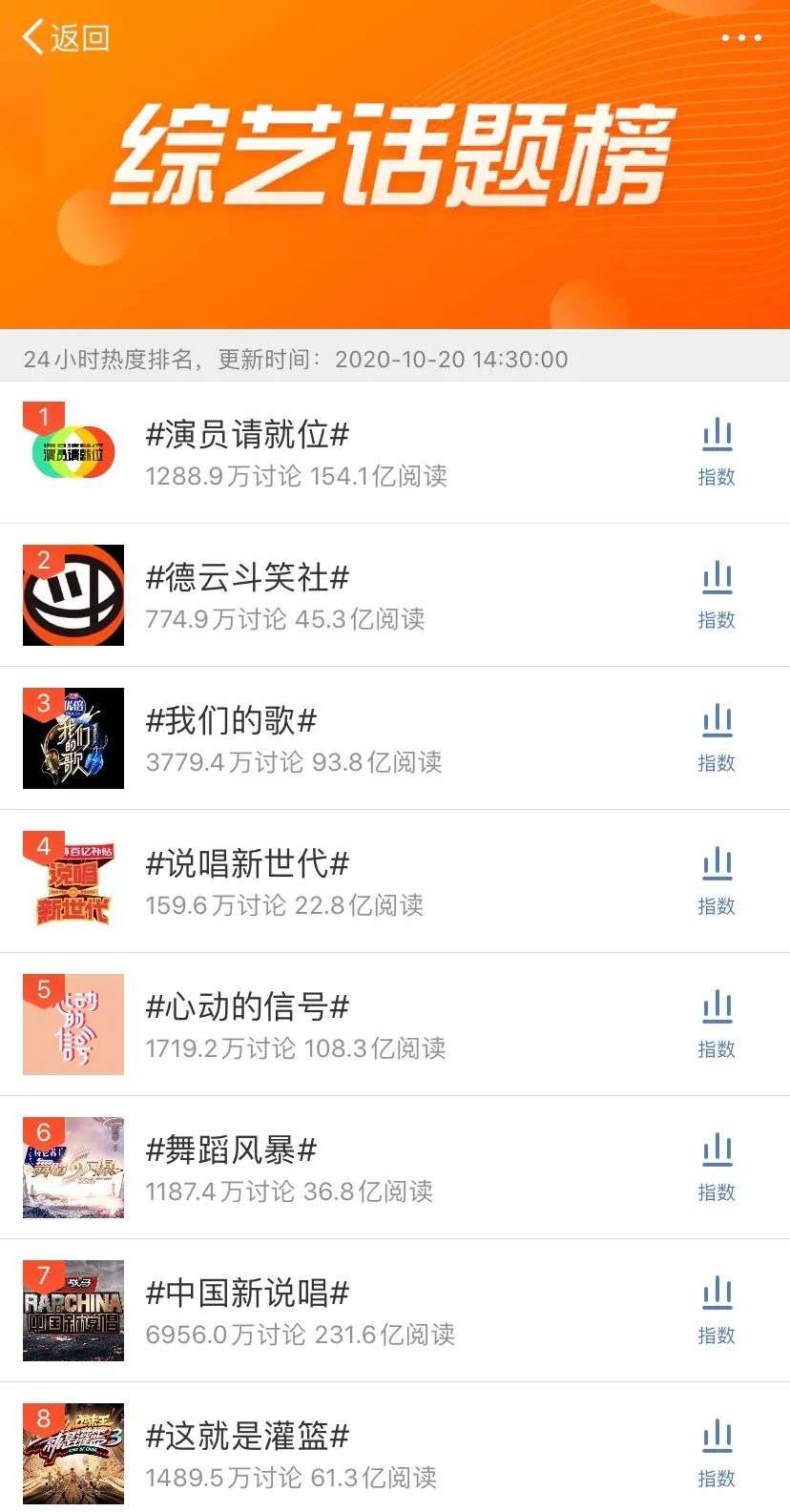View 指数 for #中国新说唱#

717,1311
